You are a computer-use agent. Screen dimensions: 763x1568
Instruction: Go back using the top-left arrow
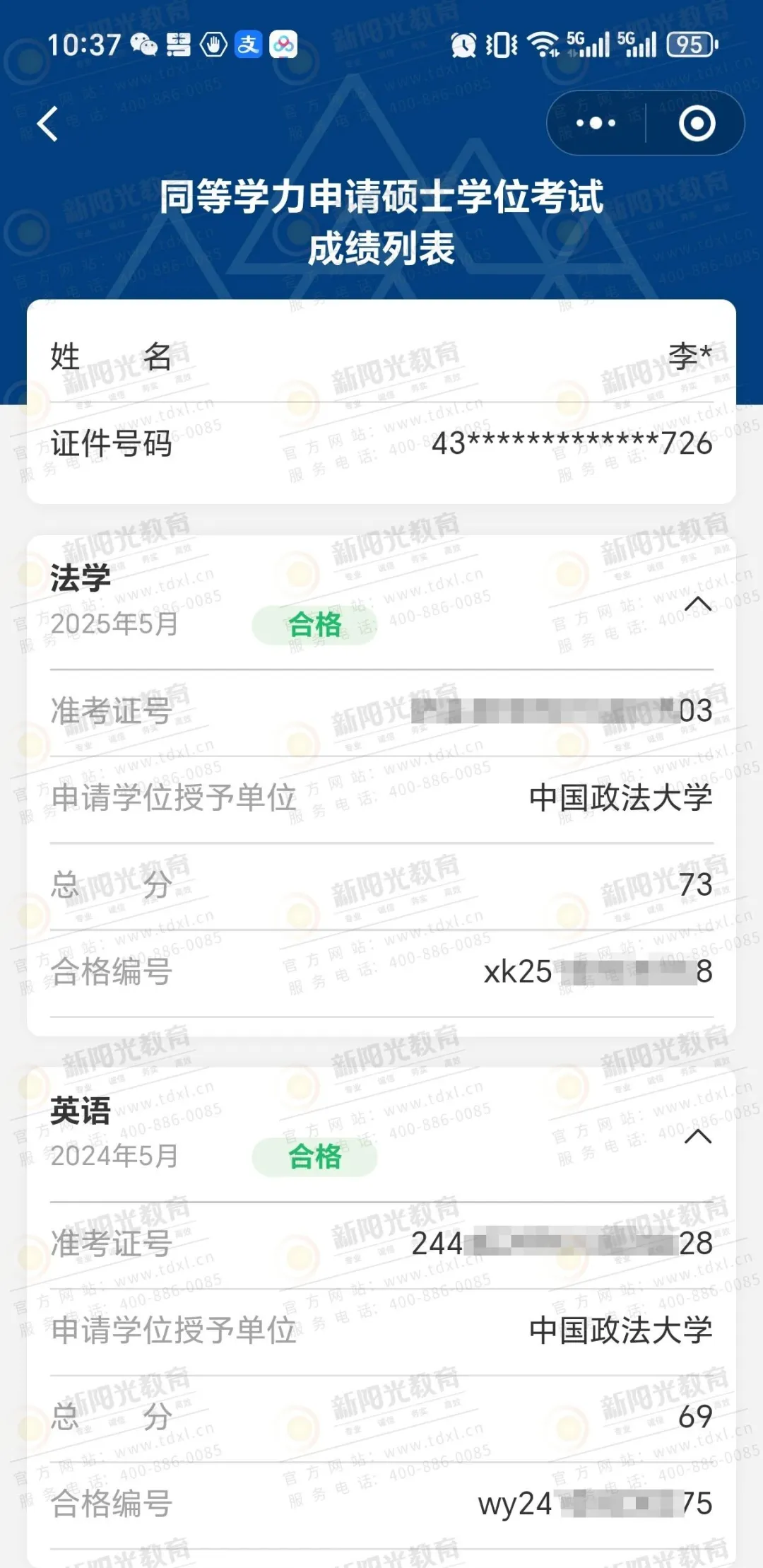coord(48,124)
